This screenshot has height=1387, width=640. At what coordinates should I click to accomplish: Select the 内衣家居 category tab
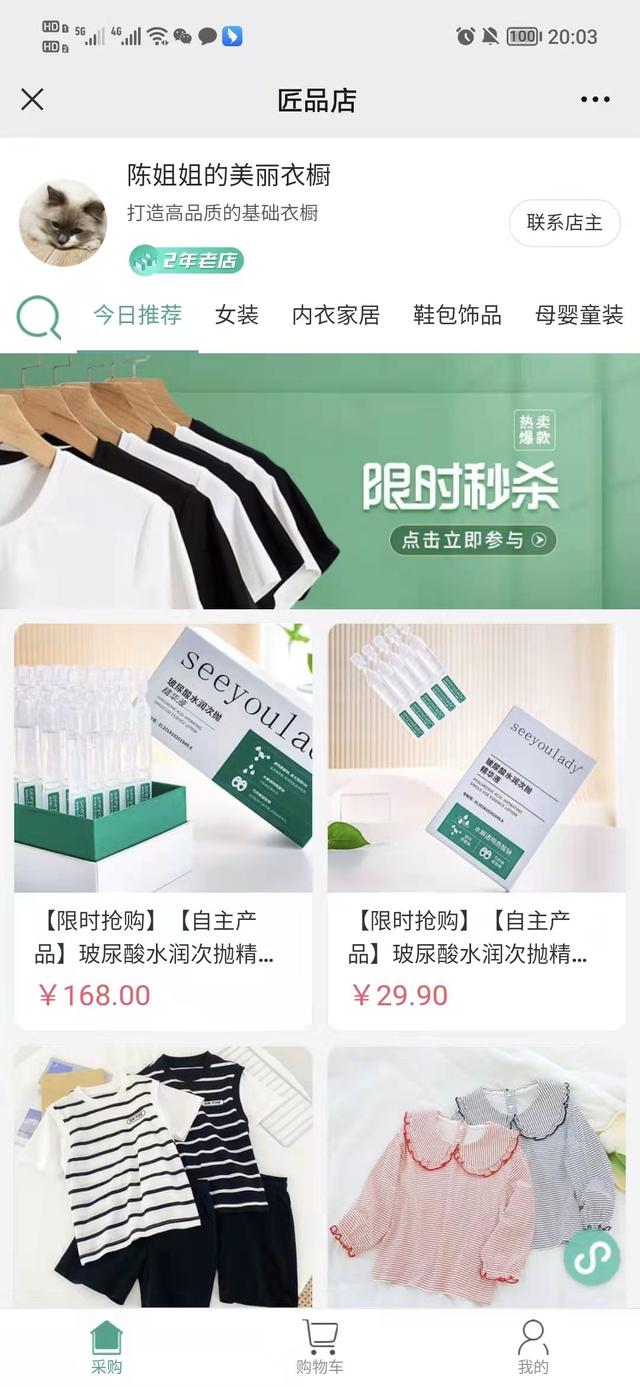[x=336, y=316]
